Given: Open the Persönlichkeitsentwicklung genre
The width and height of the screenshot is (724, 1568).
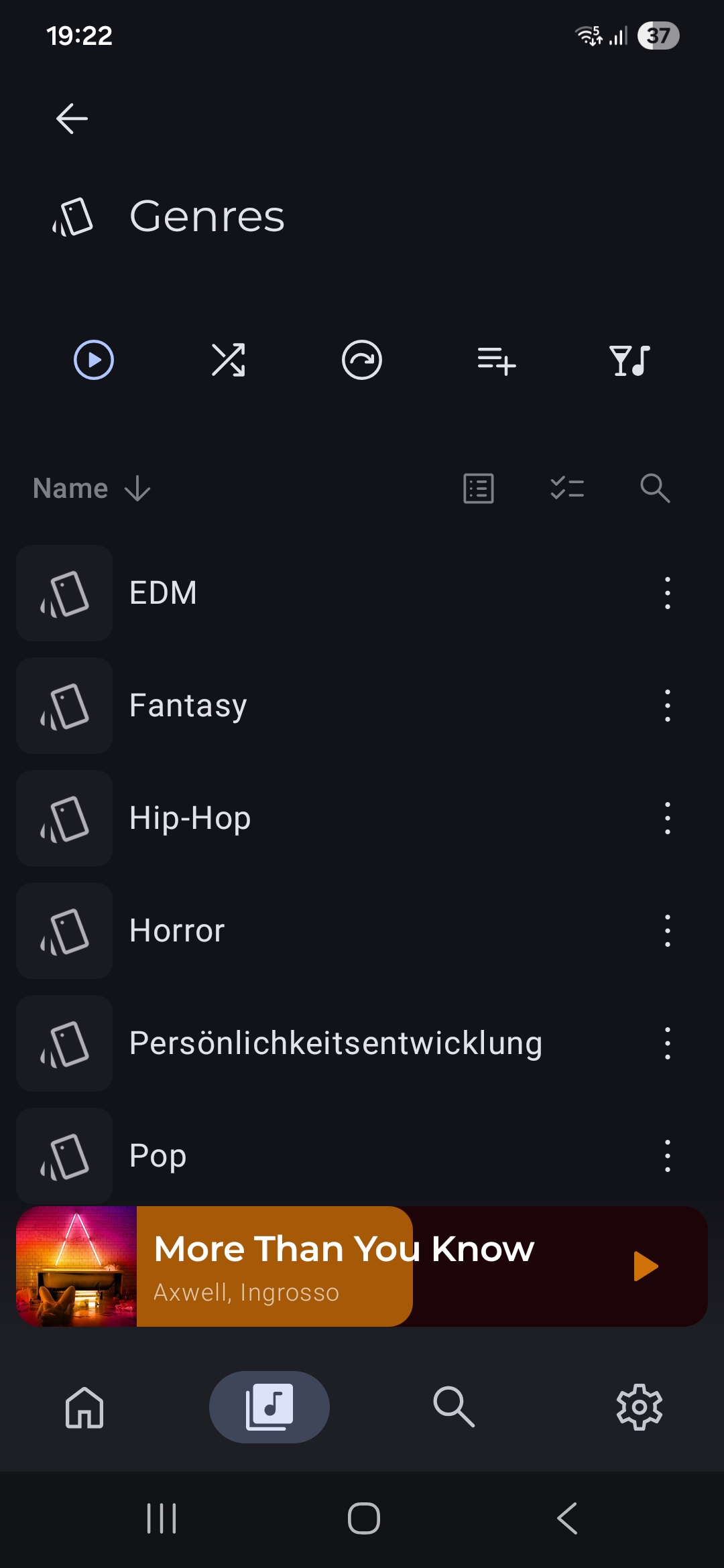Looking at the screenshot, I should (335, 1043).
